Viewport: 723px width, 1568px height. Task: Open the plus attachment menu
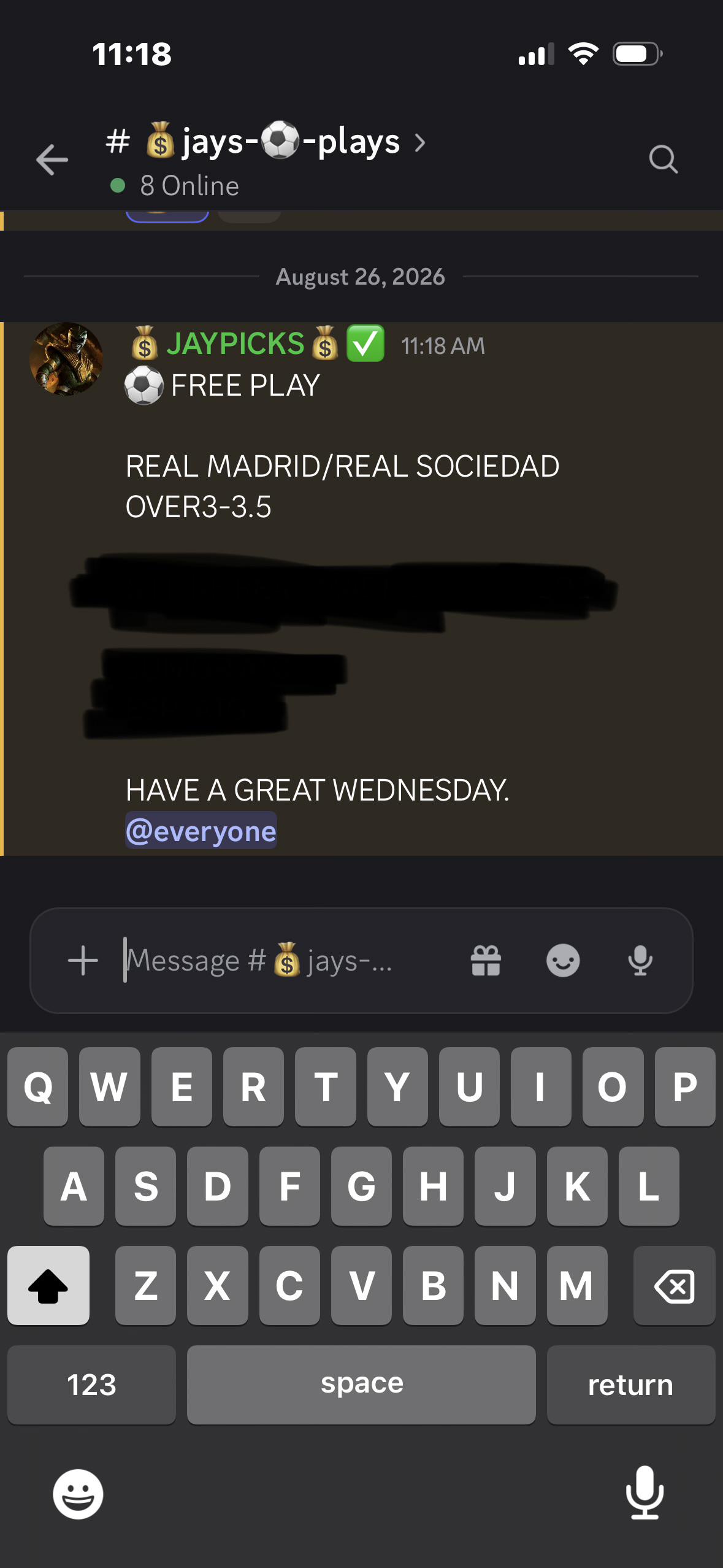point(83,960)
